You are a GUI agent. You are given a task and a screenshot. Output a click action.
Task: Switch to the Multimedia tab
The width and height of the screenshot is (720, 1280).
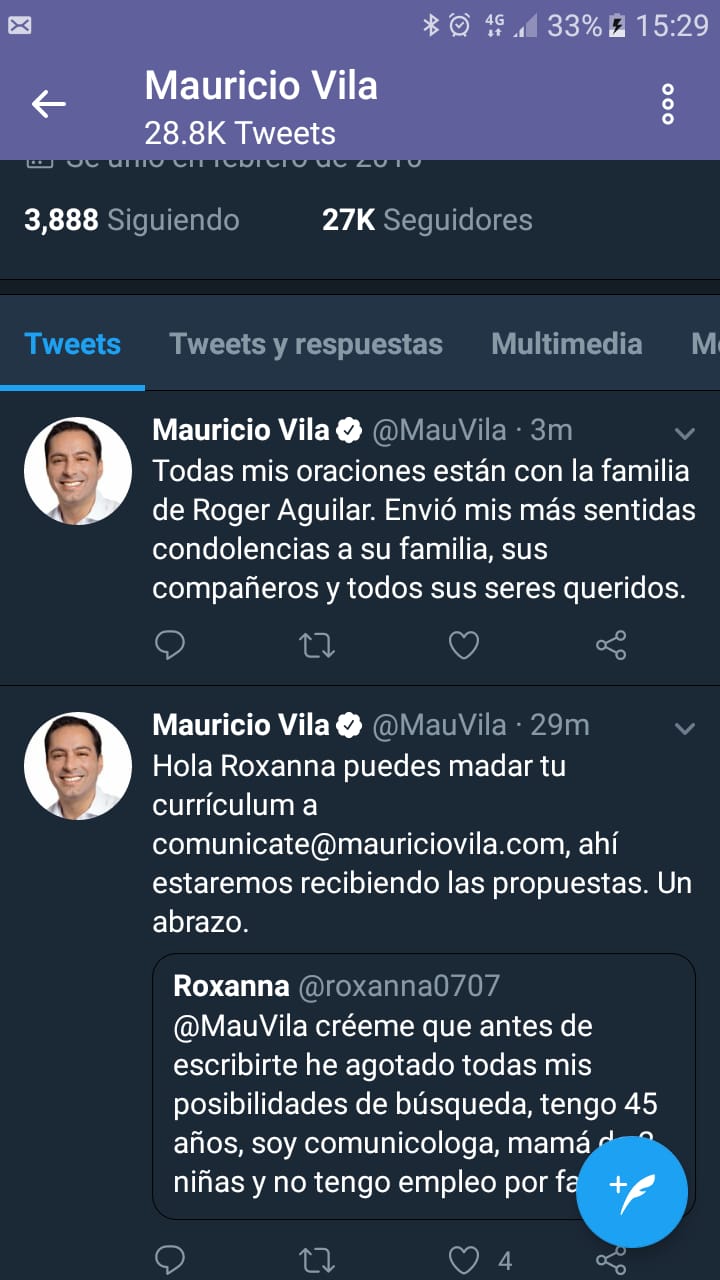(566, 344)
